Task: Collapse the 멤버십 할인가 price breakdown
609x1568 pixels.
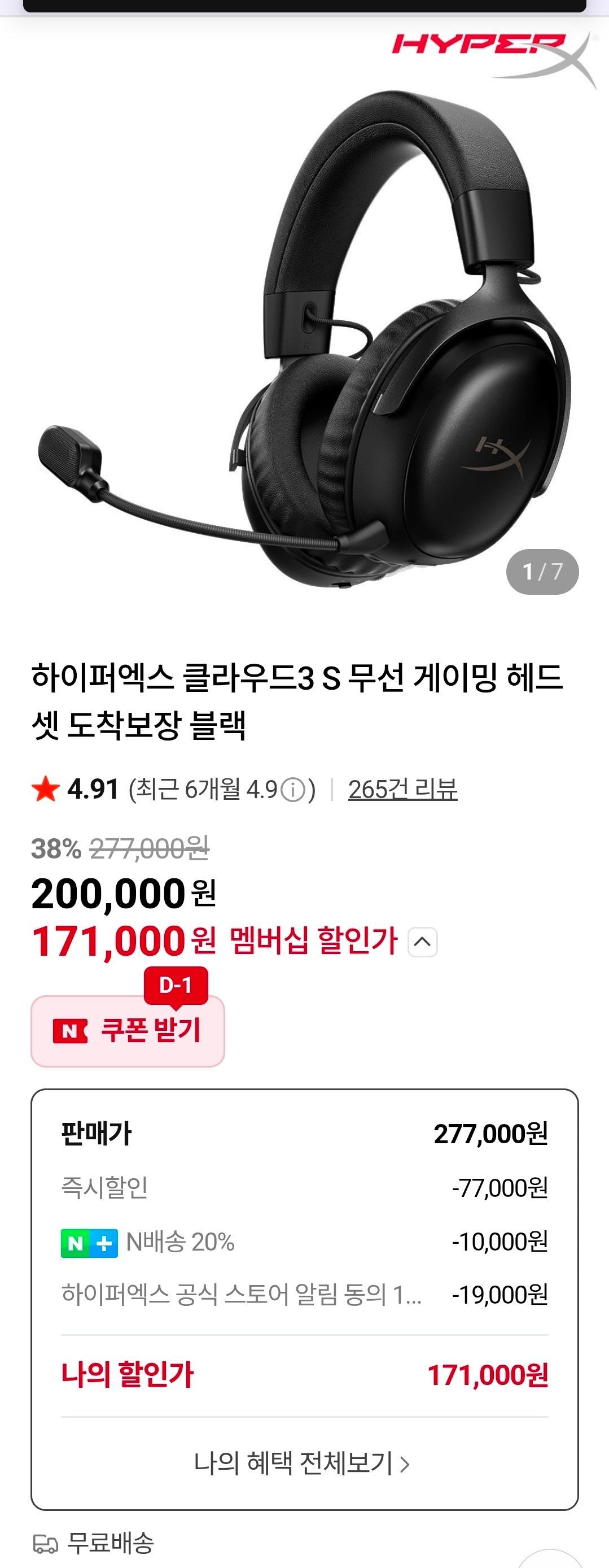Action: 422,942
